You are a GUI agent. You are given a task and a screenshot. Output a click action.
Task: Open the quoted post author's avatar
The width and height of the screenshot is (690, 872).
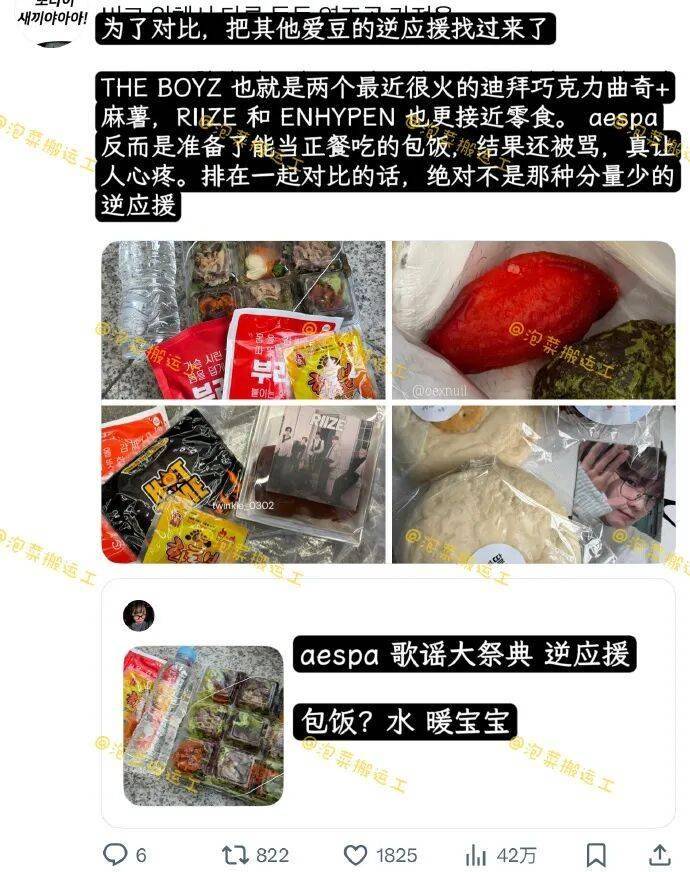(138, 615)
